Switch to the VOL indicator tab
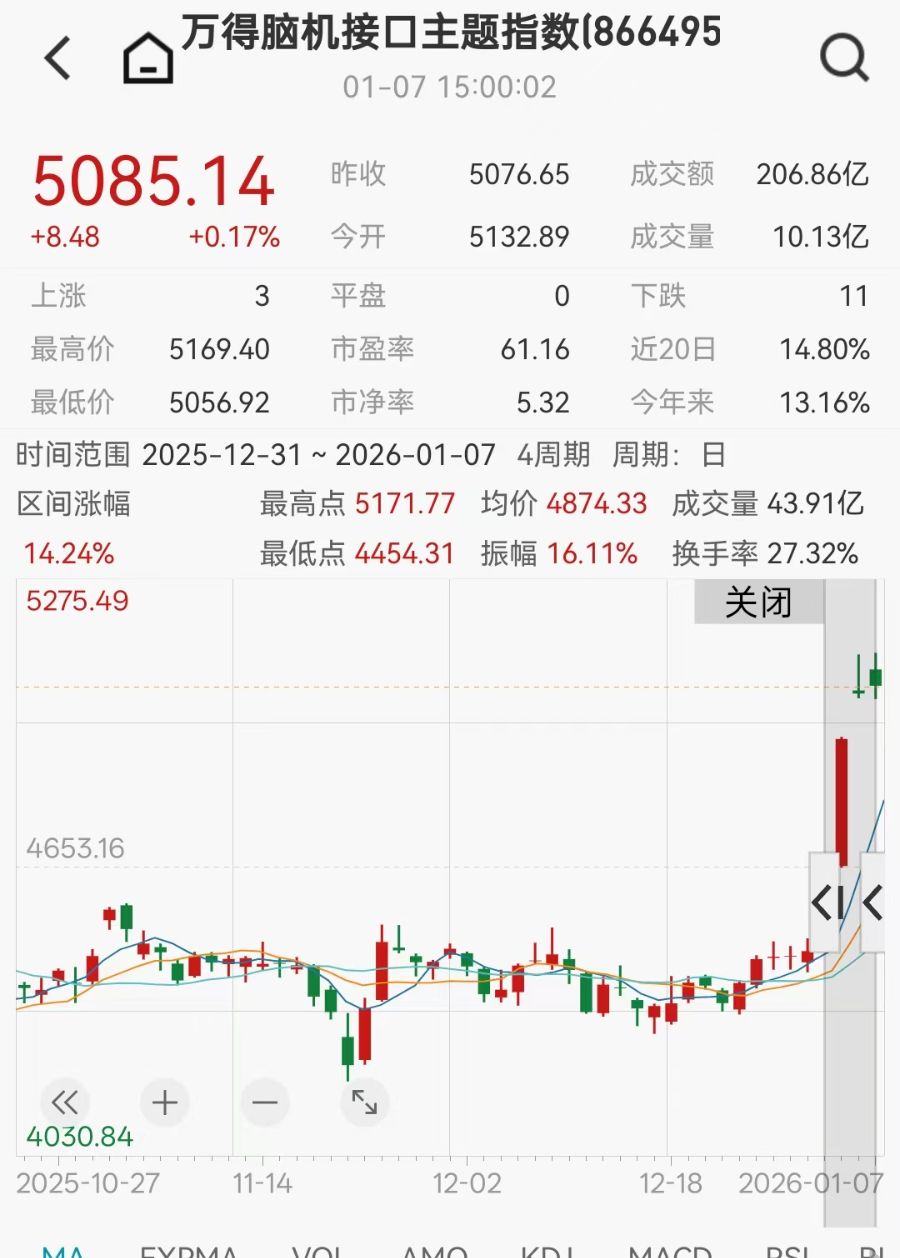Viewport: 900px width, 1258px height. pyautogui.click(x=320, y=1251)
